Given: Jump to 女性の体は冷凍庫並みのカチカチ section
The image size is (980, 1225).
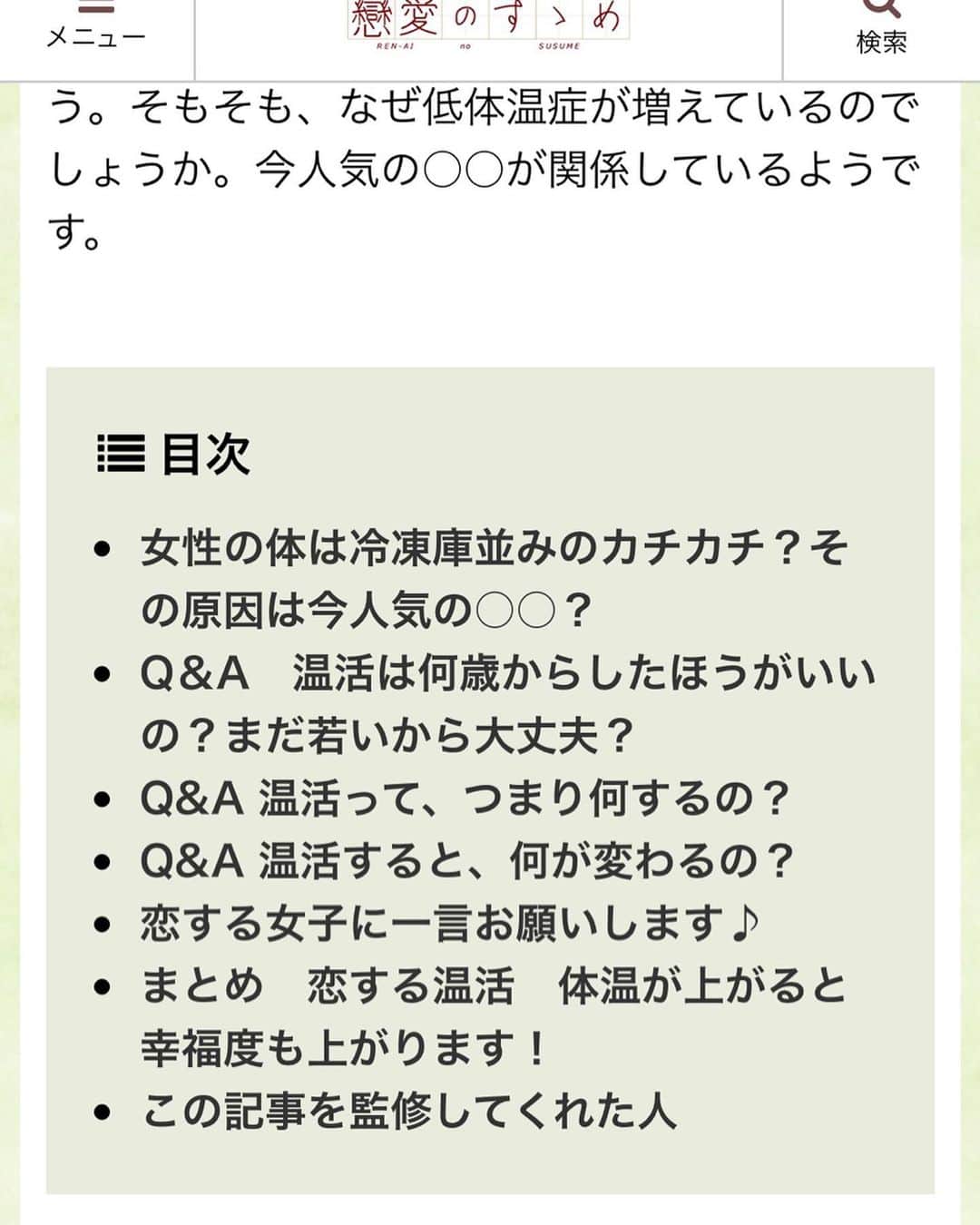Looking at the screenshot, I should (x=495, y=579).
